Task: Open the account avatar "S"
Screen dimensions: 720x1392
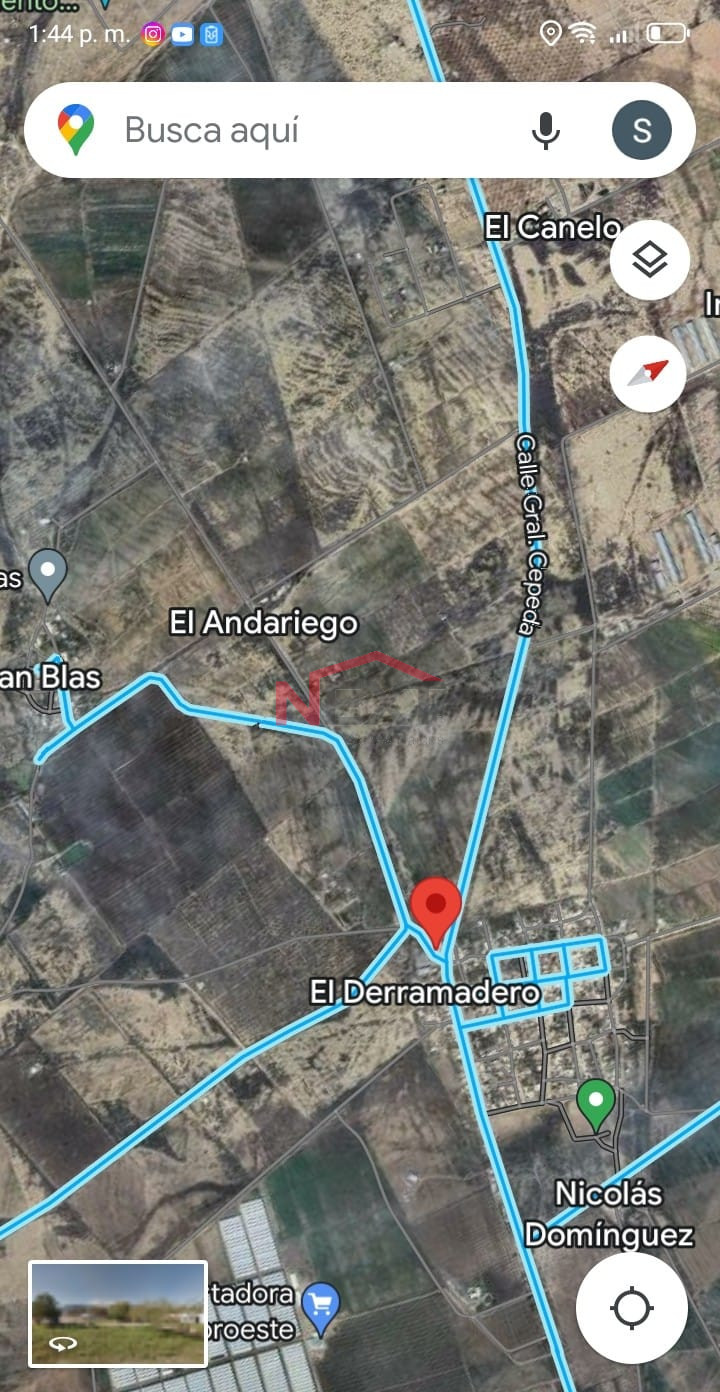Action: tap(642, 130)
